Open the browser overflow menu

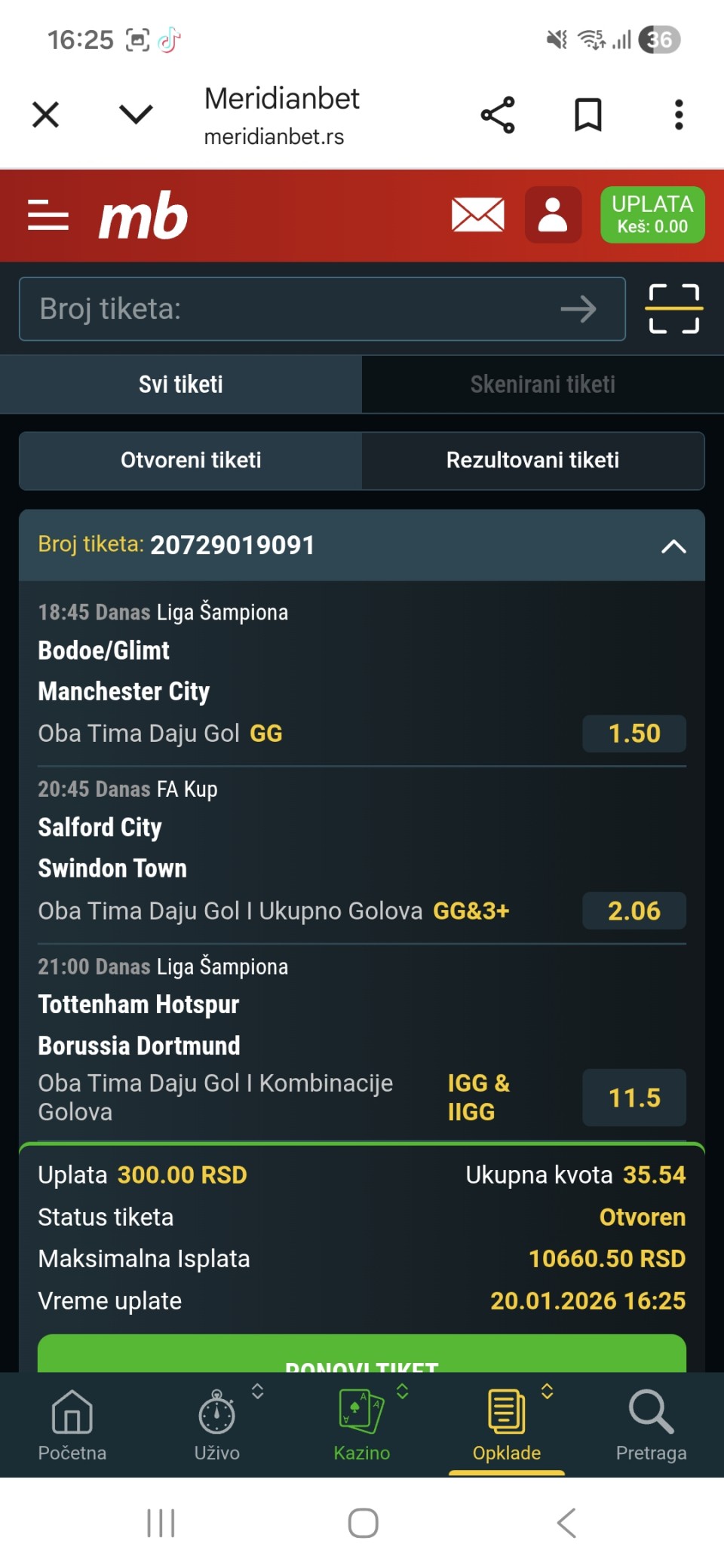679,115
